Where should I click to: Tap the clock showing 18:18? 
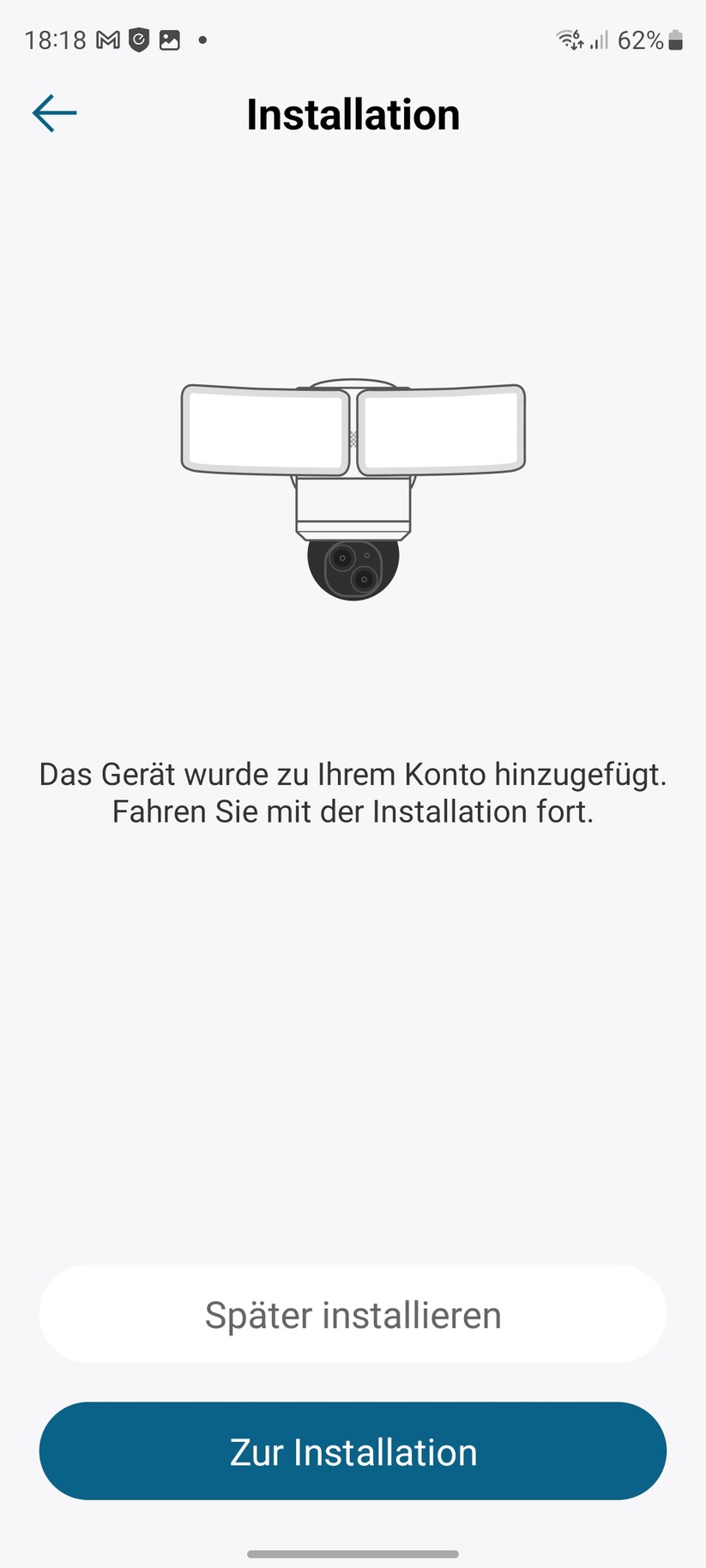point(58,39)
